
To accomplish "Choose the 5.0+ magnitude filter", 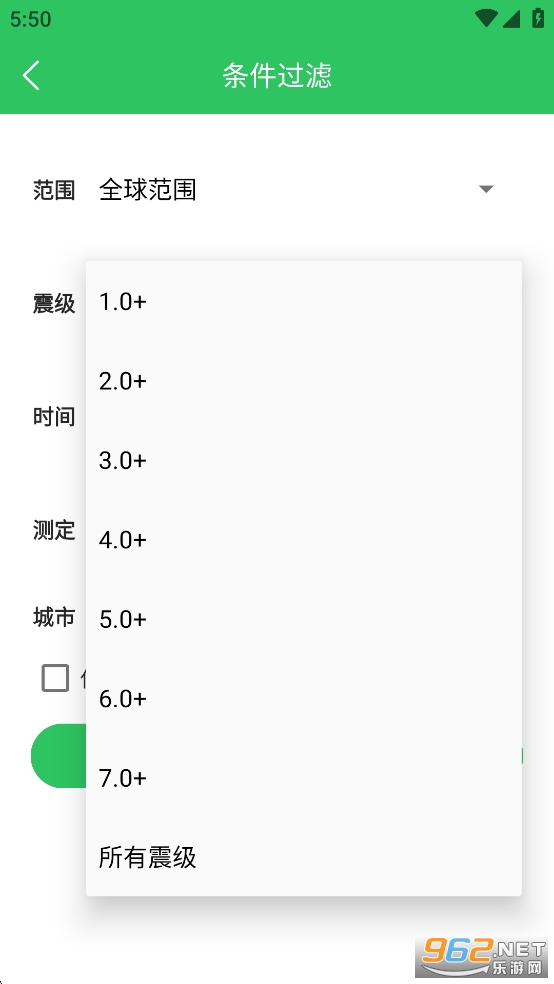I will (304, 619).
